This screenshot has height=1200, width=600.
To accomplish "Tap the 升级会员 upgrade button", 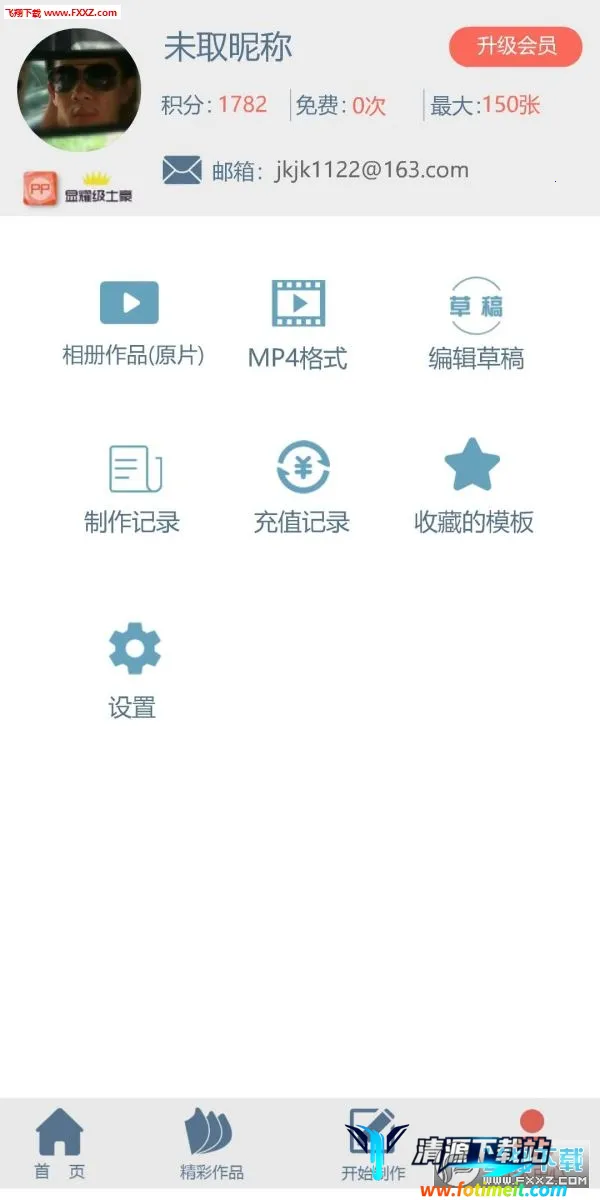I will click(x=515, y=46).
